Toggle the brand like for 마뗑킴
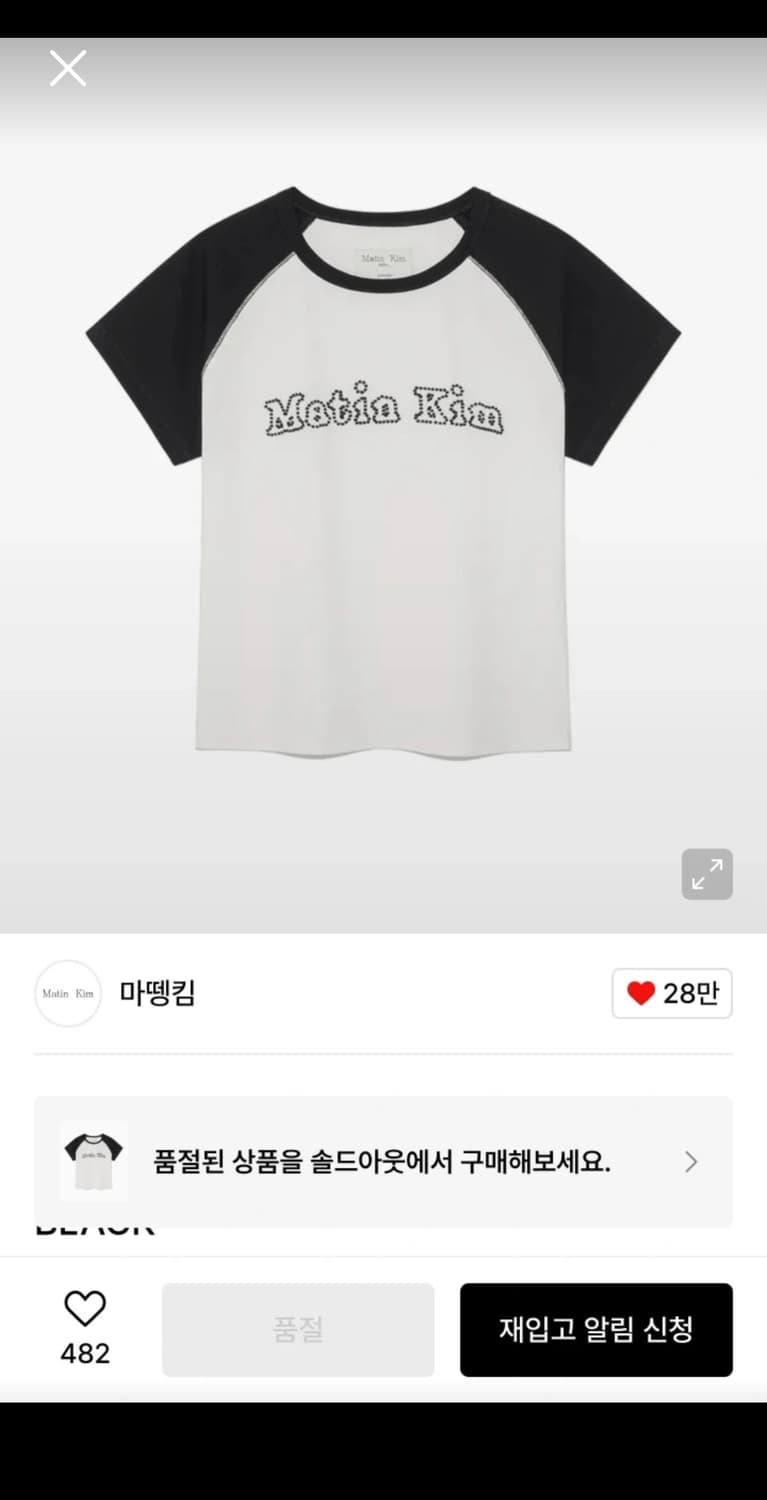Image resolution: width=767 pixels, height=1500 pixels. point(672,993)
